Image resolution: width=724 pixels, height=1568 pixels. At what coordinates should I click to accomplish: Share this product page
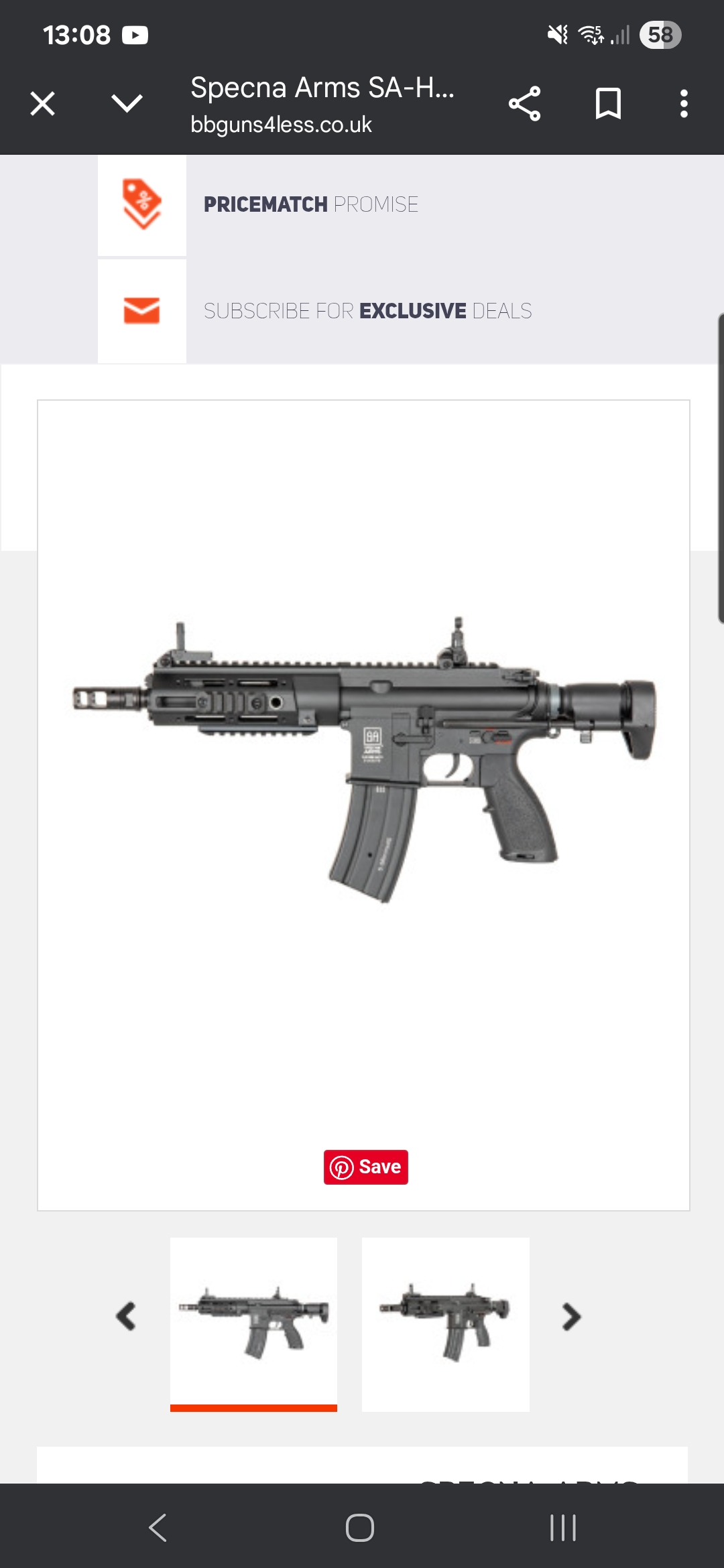point(524,104)
